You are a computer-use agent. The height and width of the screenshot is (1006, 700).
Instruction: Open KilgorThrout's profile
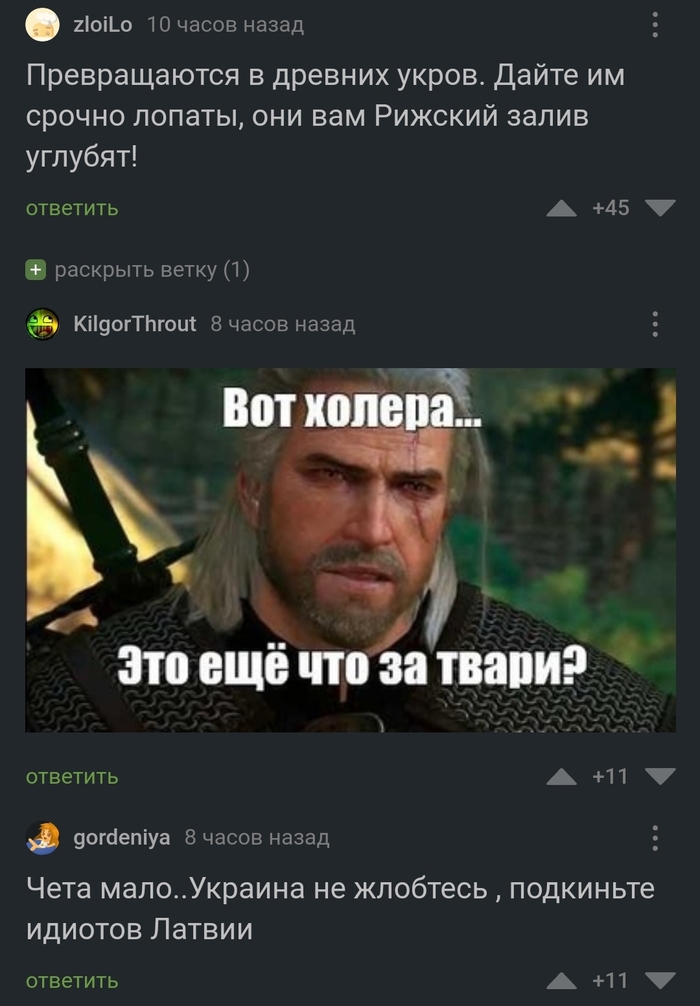tap(135, 323)
